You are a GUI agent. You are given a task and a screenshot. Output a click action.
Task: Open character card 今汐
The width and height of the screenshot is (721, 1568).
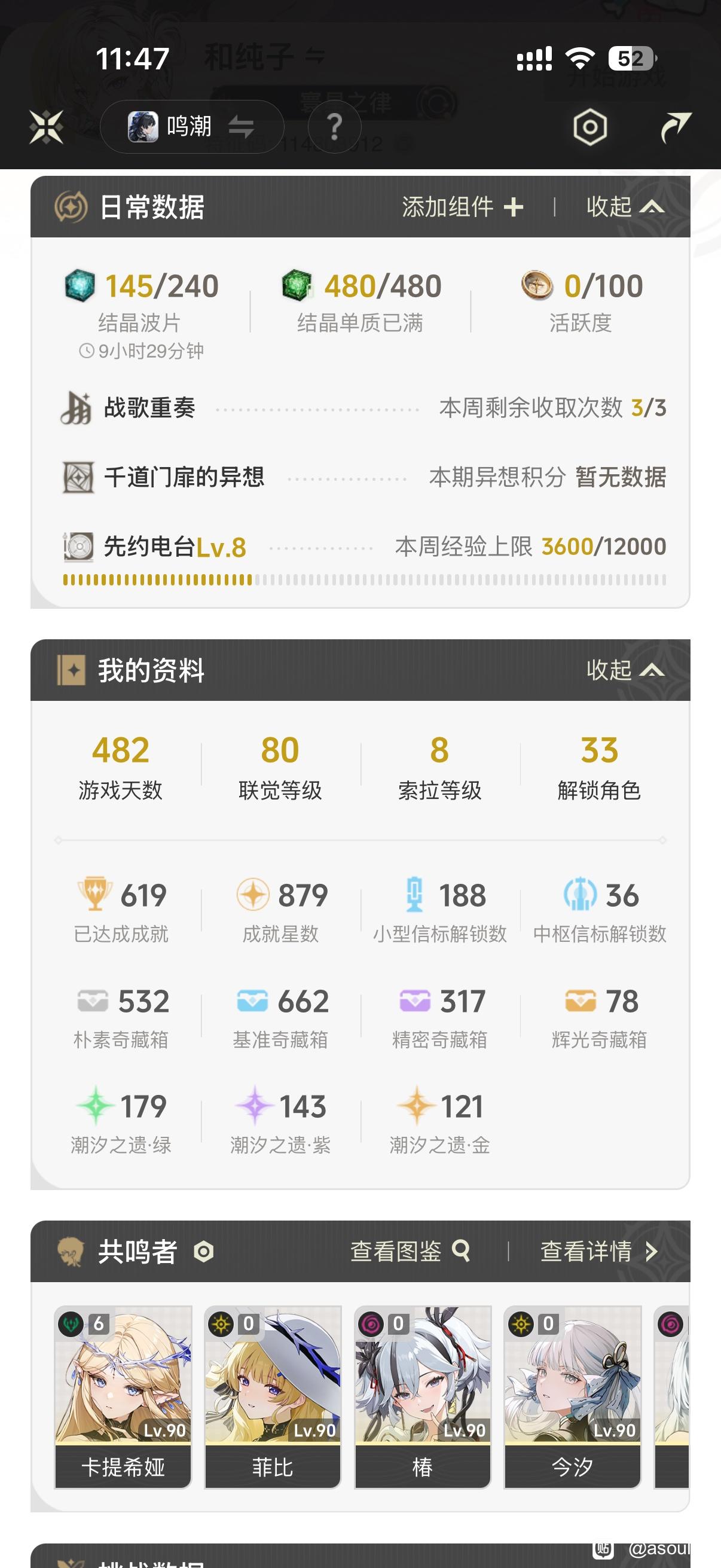(573, 1397)
